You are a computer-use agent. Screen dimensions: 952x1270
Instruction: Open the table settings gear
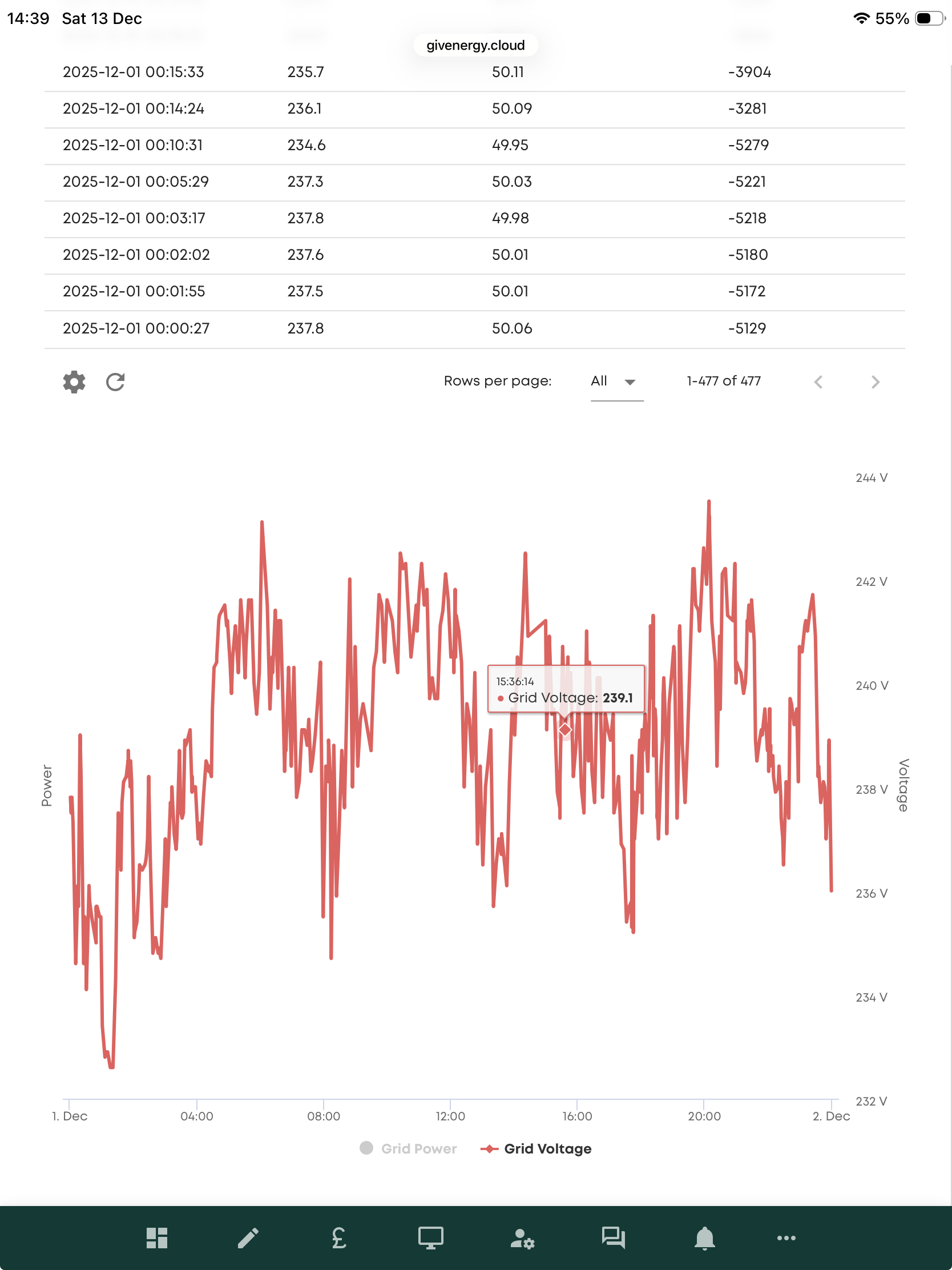click(74, 382)
